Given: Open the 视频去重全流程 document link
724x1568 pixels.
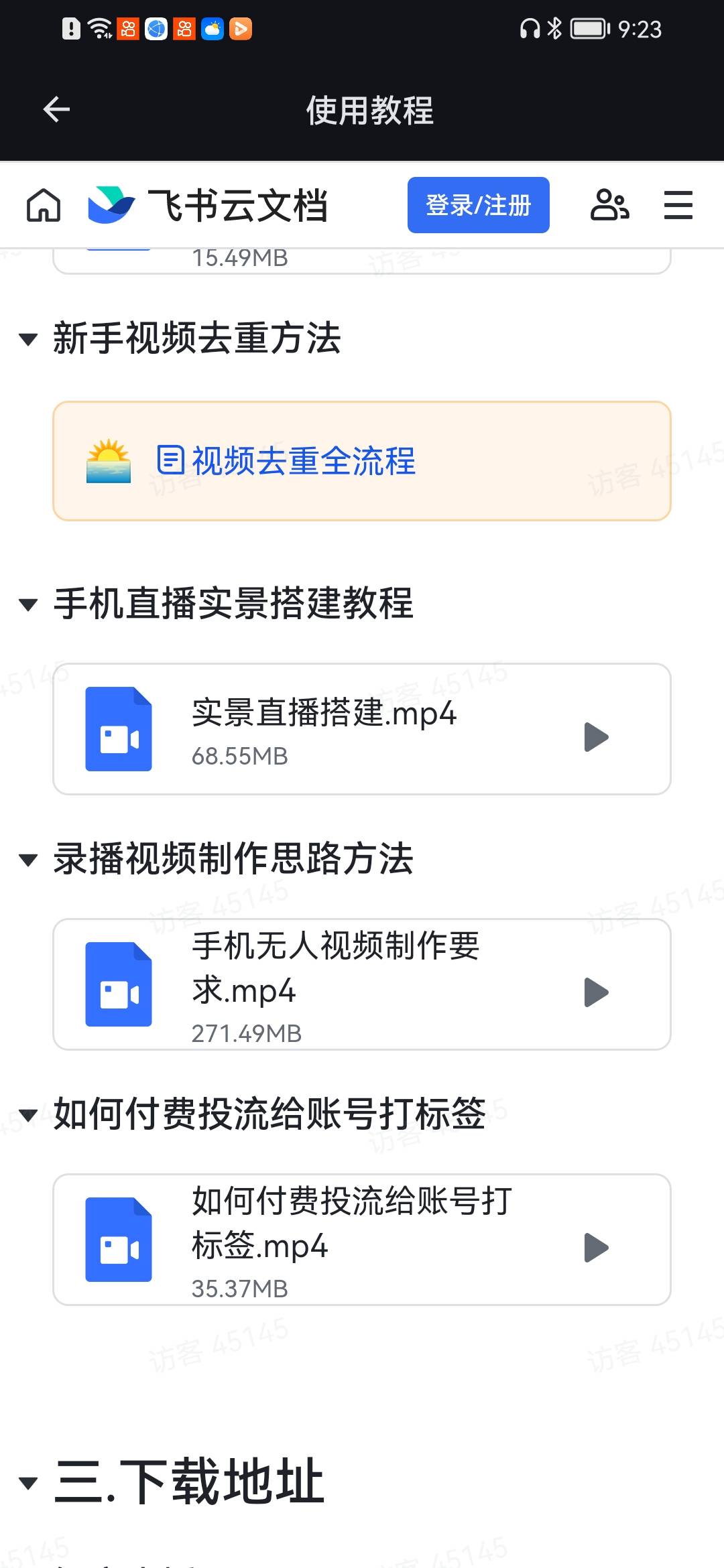Looking at the screenshot, I should pyautogui.click(x=303, y=461).
